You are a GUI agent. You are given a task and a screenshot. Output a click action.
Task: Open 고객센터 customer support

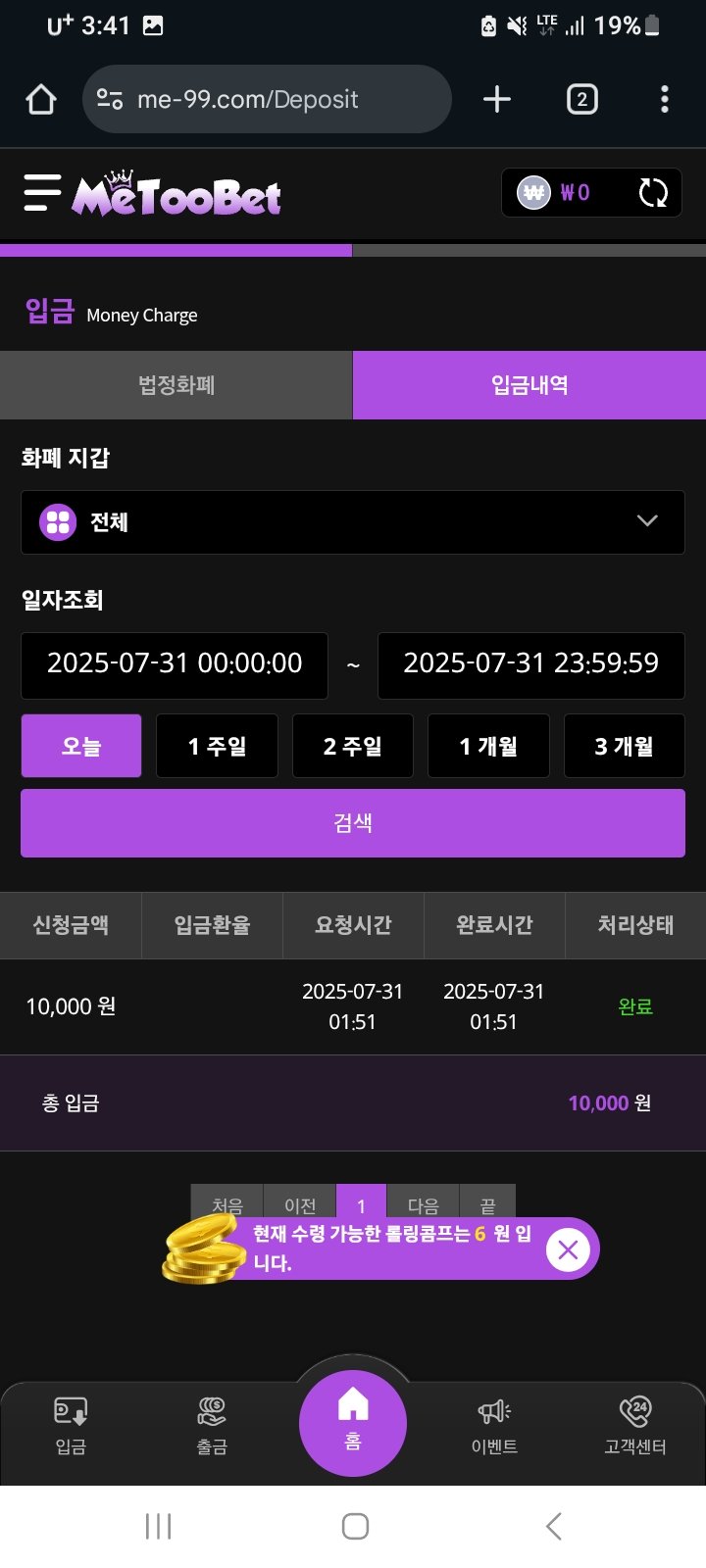pos(635,1426)
